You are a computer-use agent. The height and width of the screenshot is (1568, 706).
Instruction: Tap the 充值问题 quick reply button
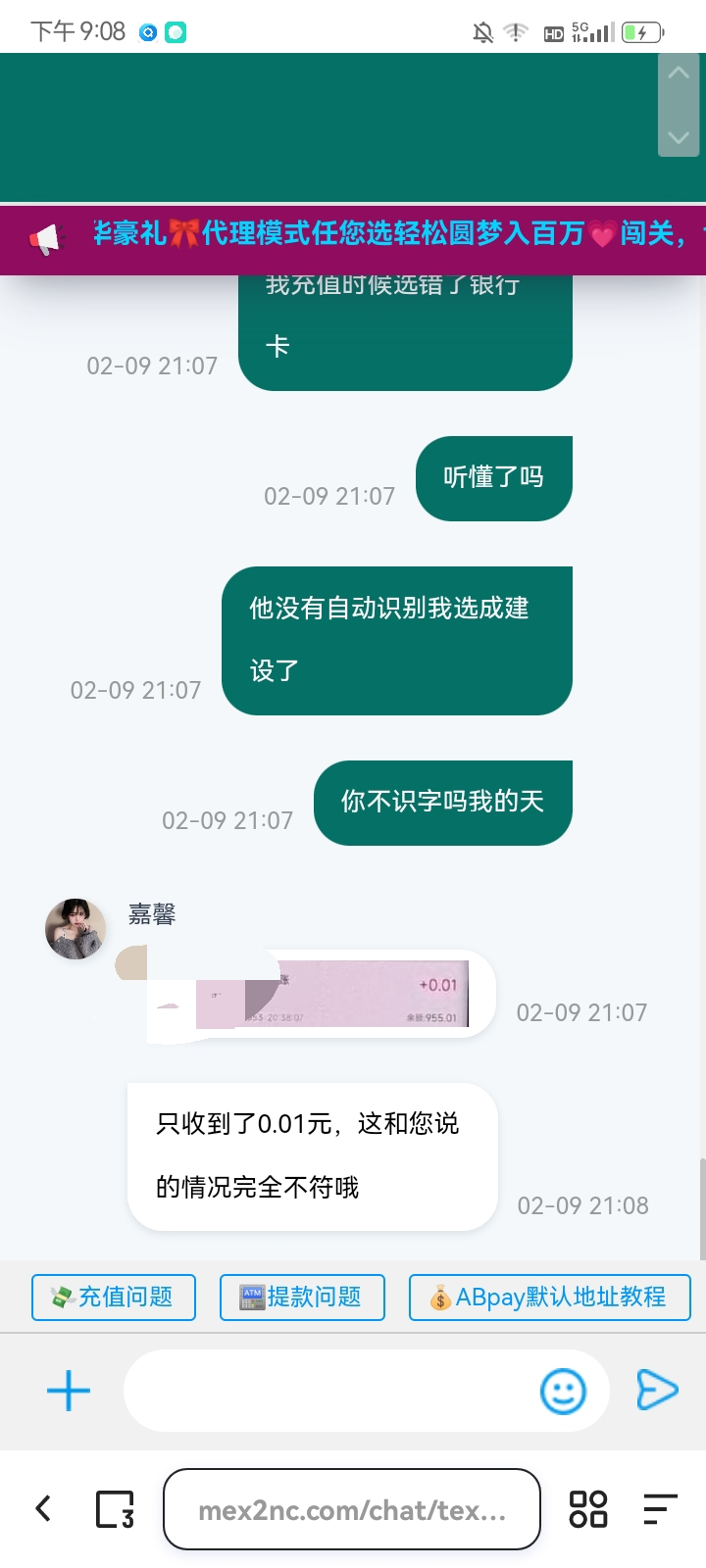tap(114, 1297)
